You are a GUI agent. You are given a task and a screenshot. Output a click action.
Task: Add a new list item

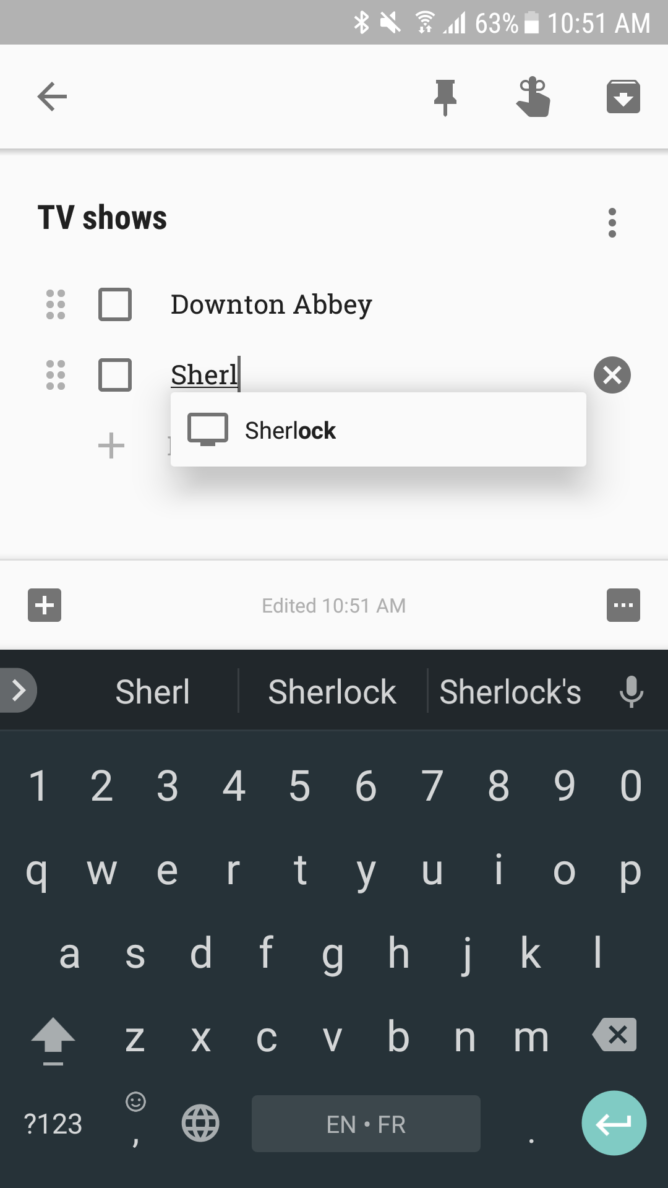click(112, 445)
